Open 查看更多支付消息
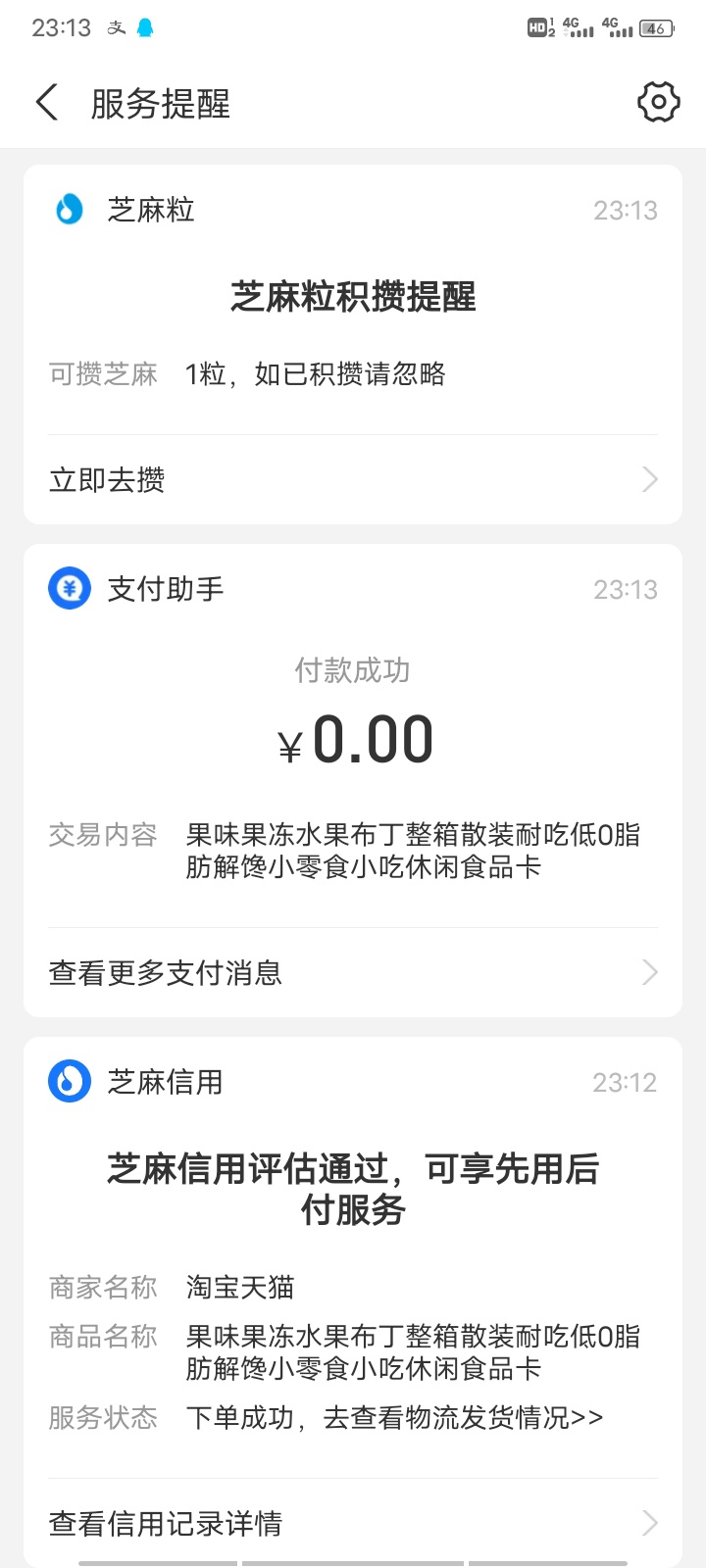 tap(353, 973)
